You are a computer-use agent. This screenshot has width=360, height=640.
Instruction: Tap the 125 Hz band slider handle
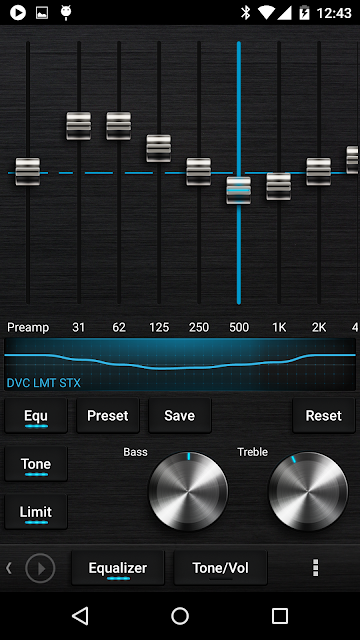tap(159, 149)
